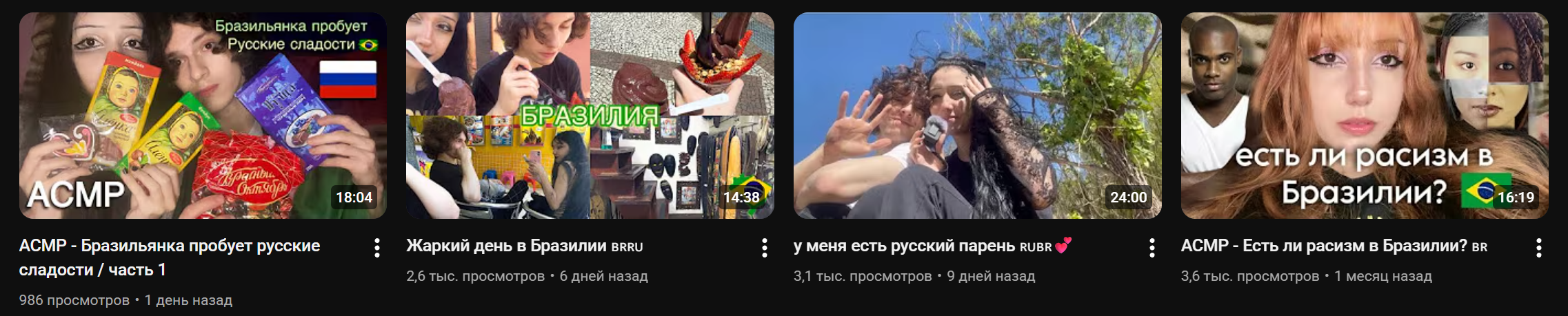Open options menu for 'Жаркий день в Бразилии'

(x=764, y=248)
